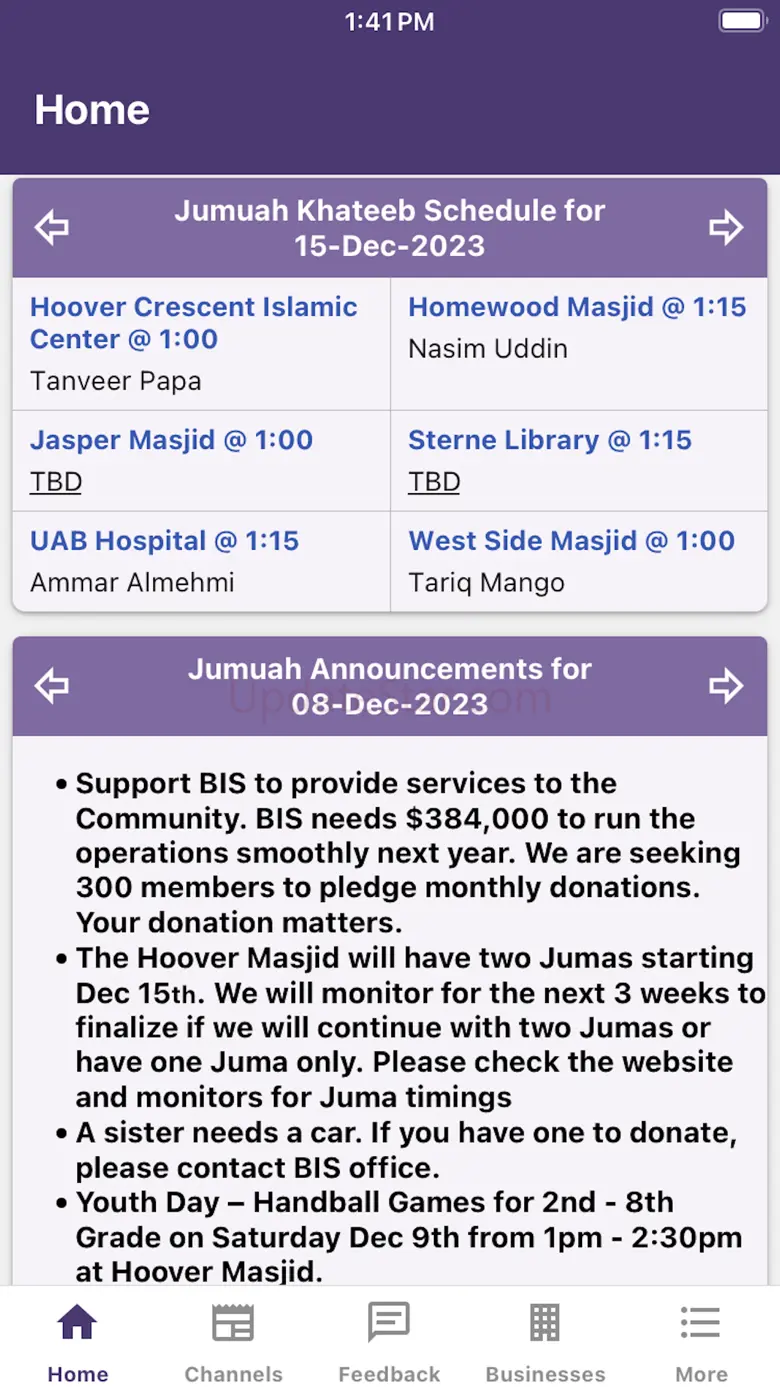This screenshot has height=1387, width=780.
Task: Open Homewood Masjid @ 1:15 entry
Action: coord(577,307)
